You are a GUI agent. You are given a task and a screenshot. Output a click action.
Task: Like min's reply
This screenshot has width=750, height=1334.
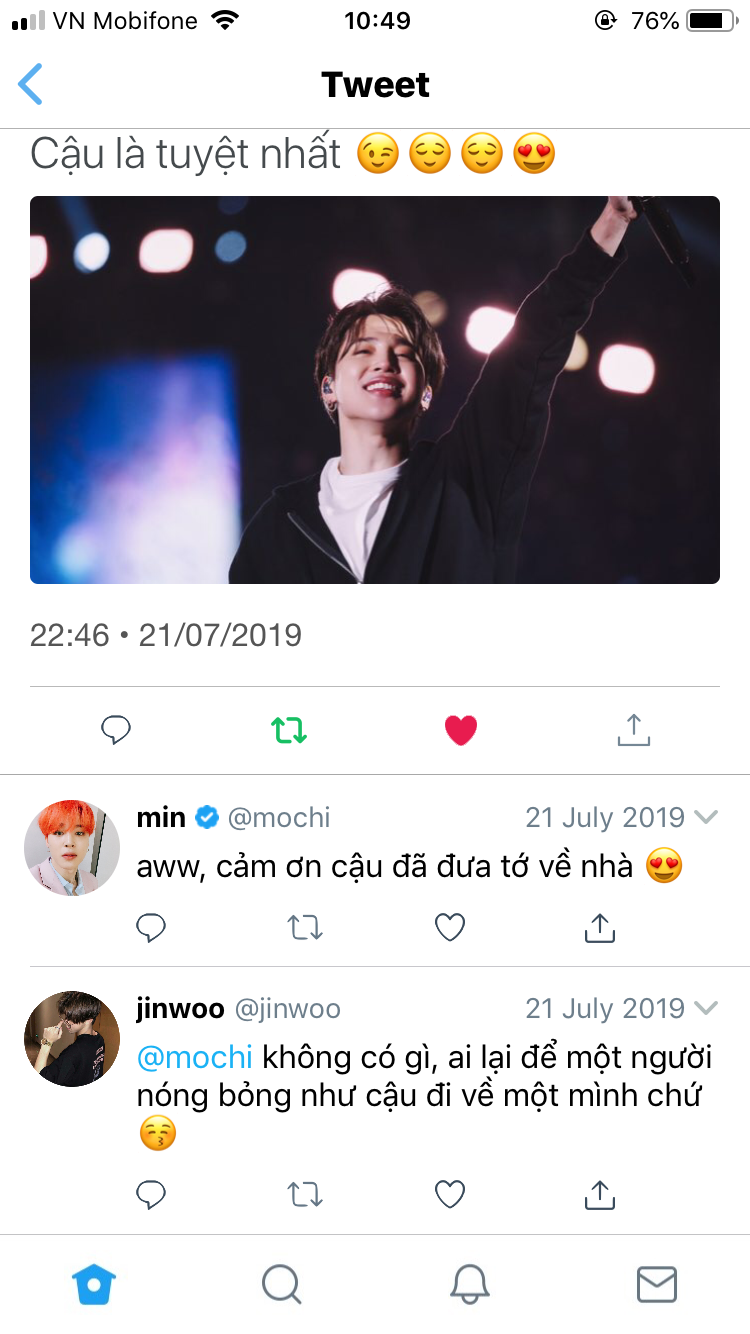pos(450,929)
